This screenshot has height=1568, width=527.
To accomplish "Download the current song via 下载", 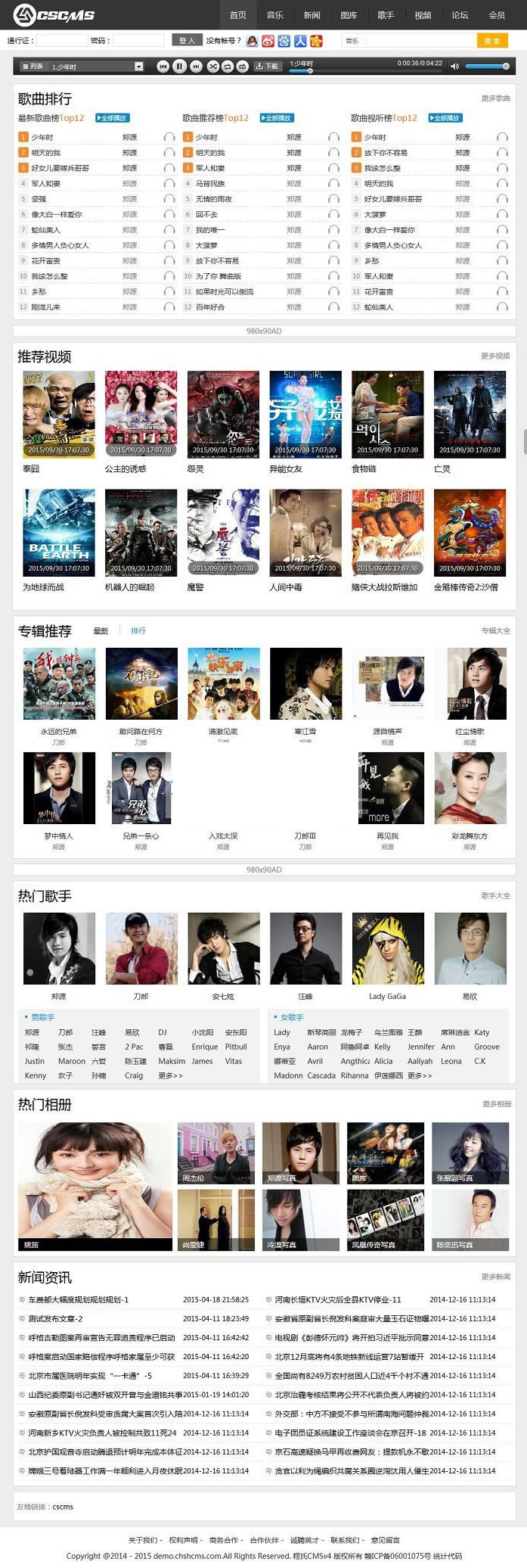I will pyautogui.click(x=267, y=67).
